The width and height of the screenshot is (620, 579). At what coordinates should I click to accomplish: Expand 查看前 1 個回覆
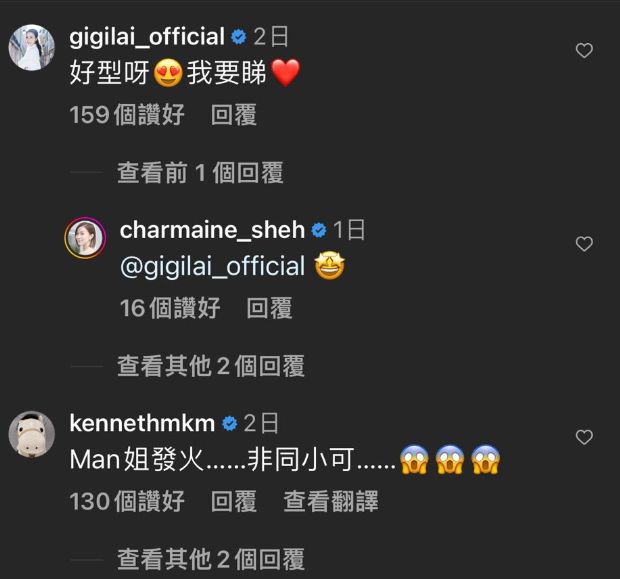(x=200, y=173)
